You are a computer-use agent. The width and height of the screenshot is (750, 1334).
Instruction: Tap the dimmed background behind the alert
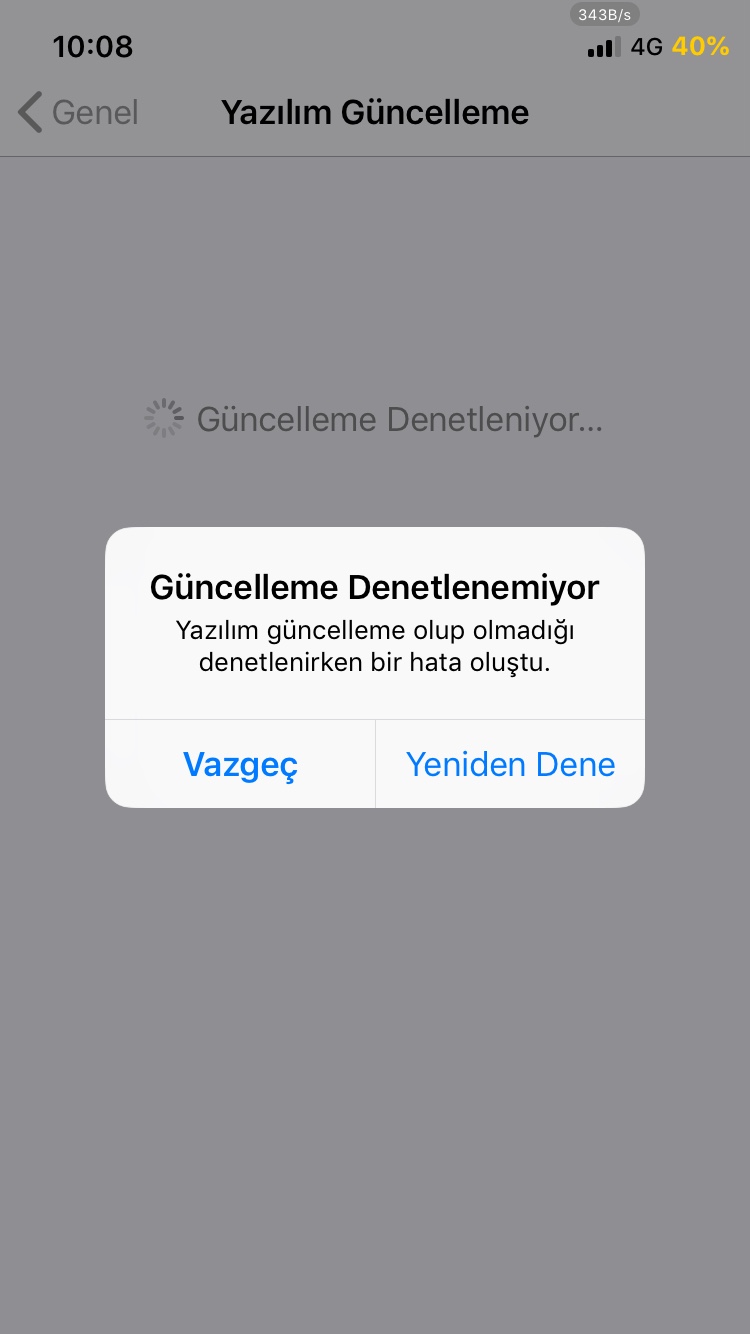click(375, 1050)
